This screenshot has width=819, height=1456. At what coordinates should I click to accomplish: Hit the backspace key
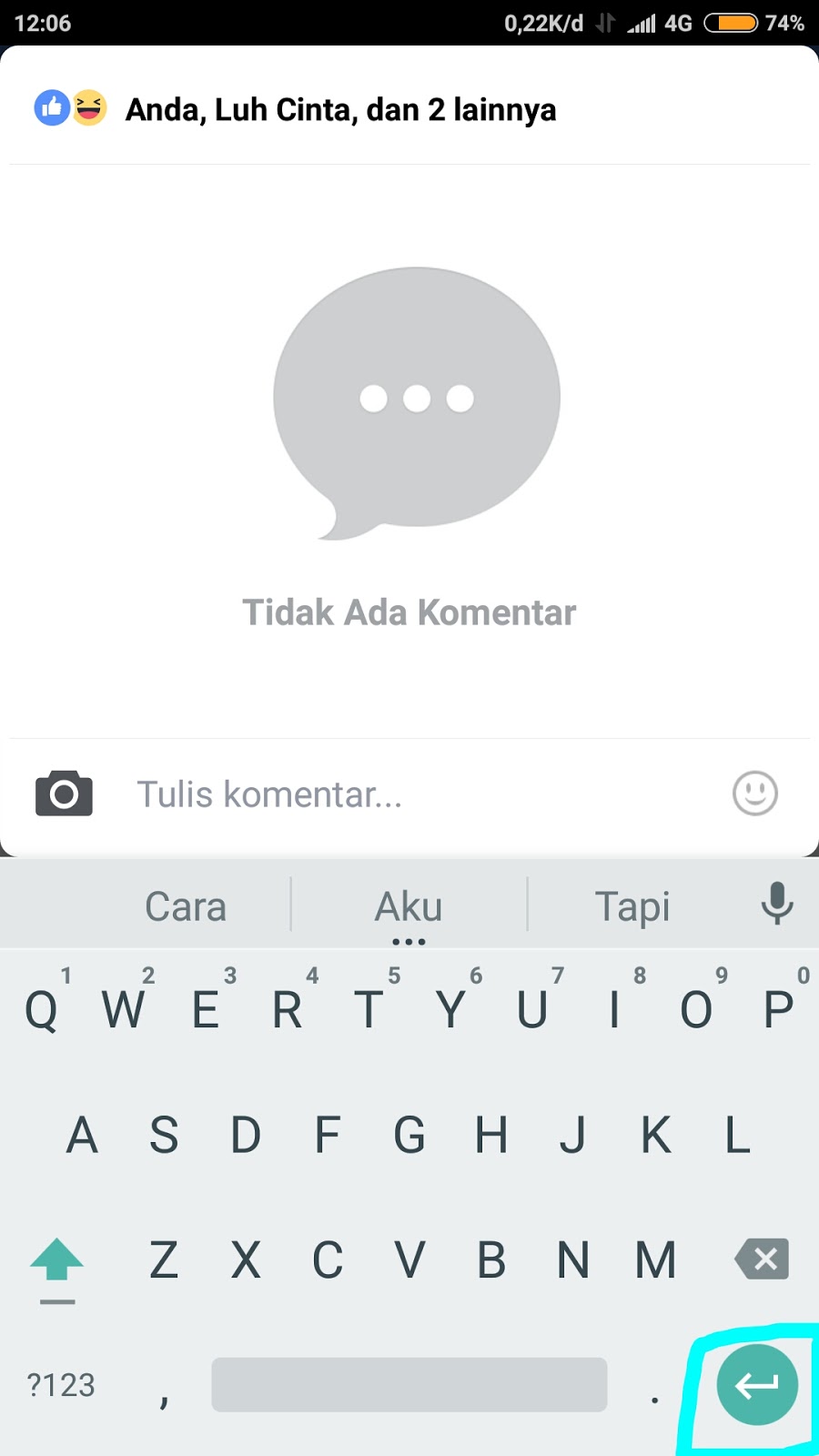762,1259
